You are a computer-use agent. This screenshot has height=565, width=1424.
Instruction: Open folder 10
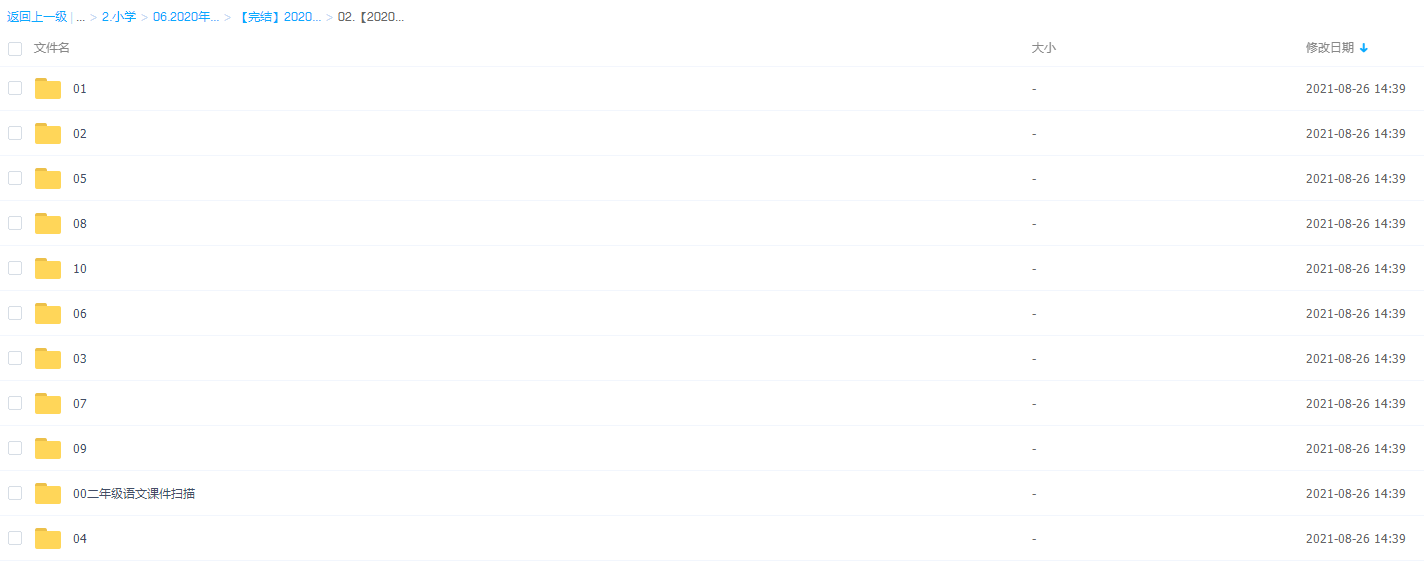point(80,269)
